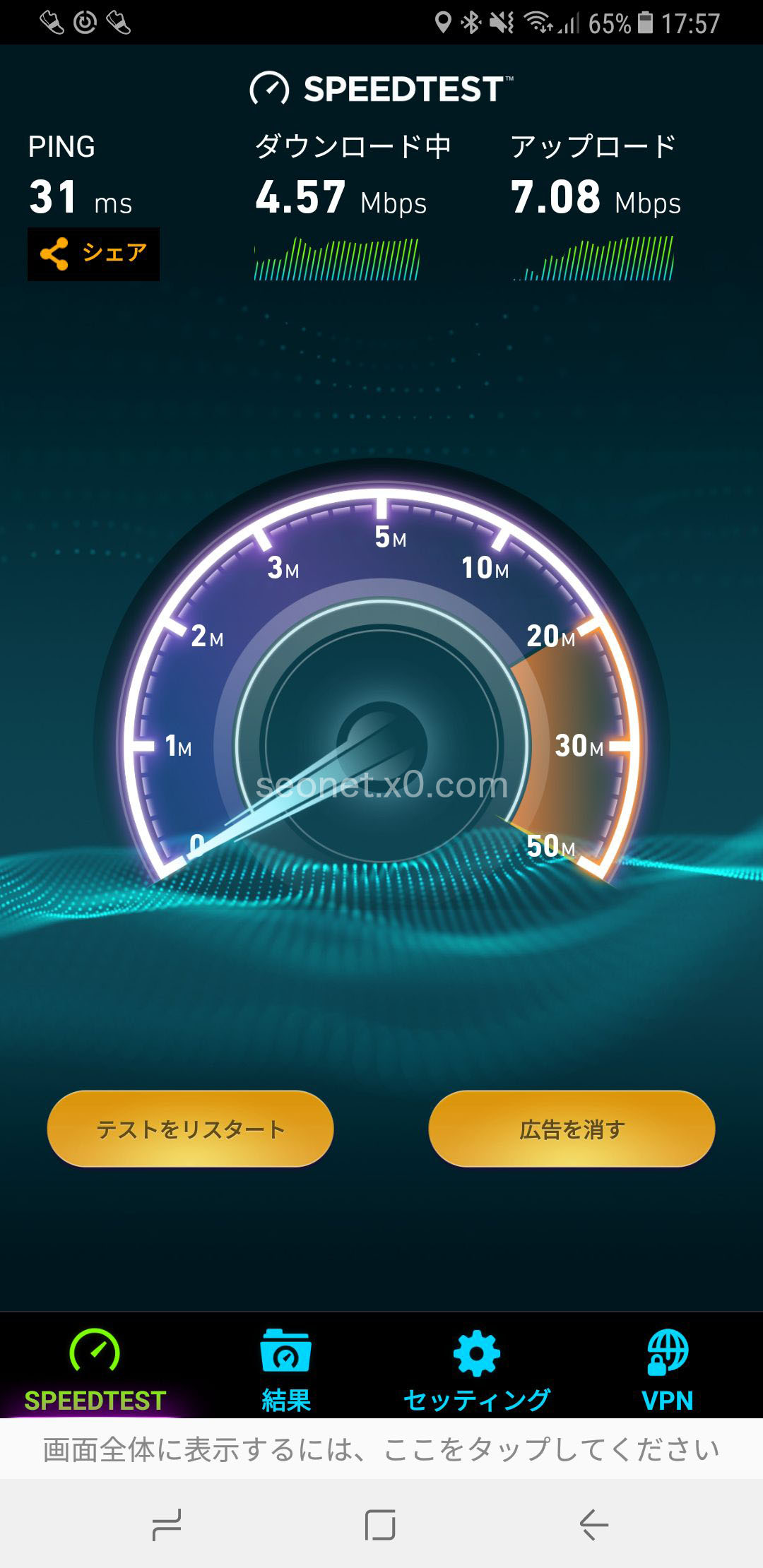Tap the full-screen display banner
Viewport: 763px width, 1568px height.
click(x=381, y=1449)
